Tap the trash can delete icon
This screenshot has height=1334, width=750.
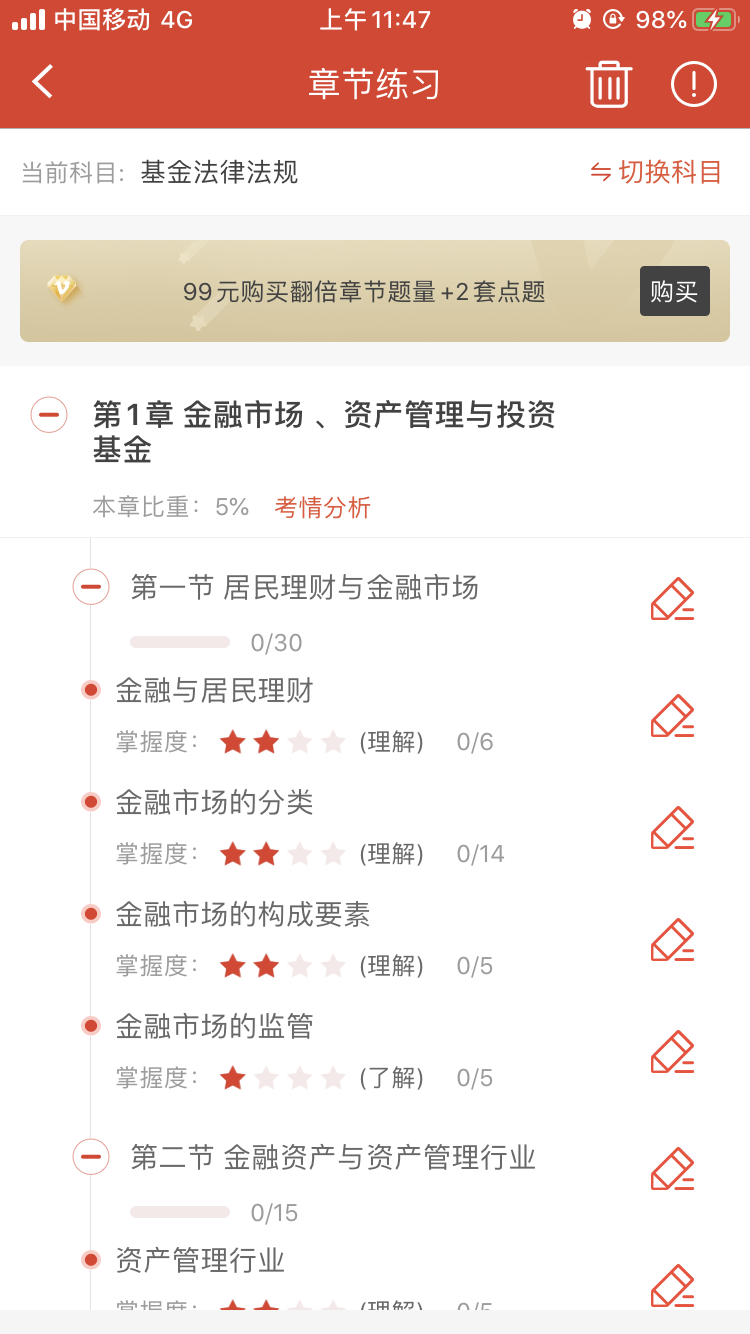point(607,84)
